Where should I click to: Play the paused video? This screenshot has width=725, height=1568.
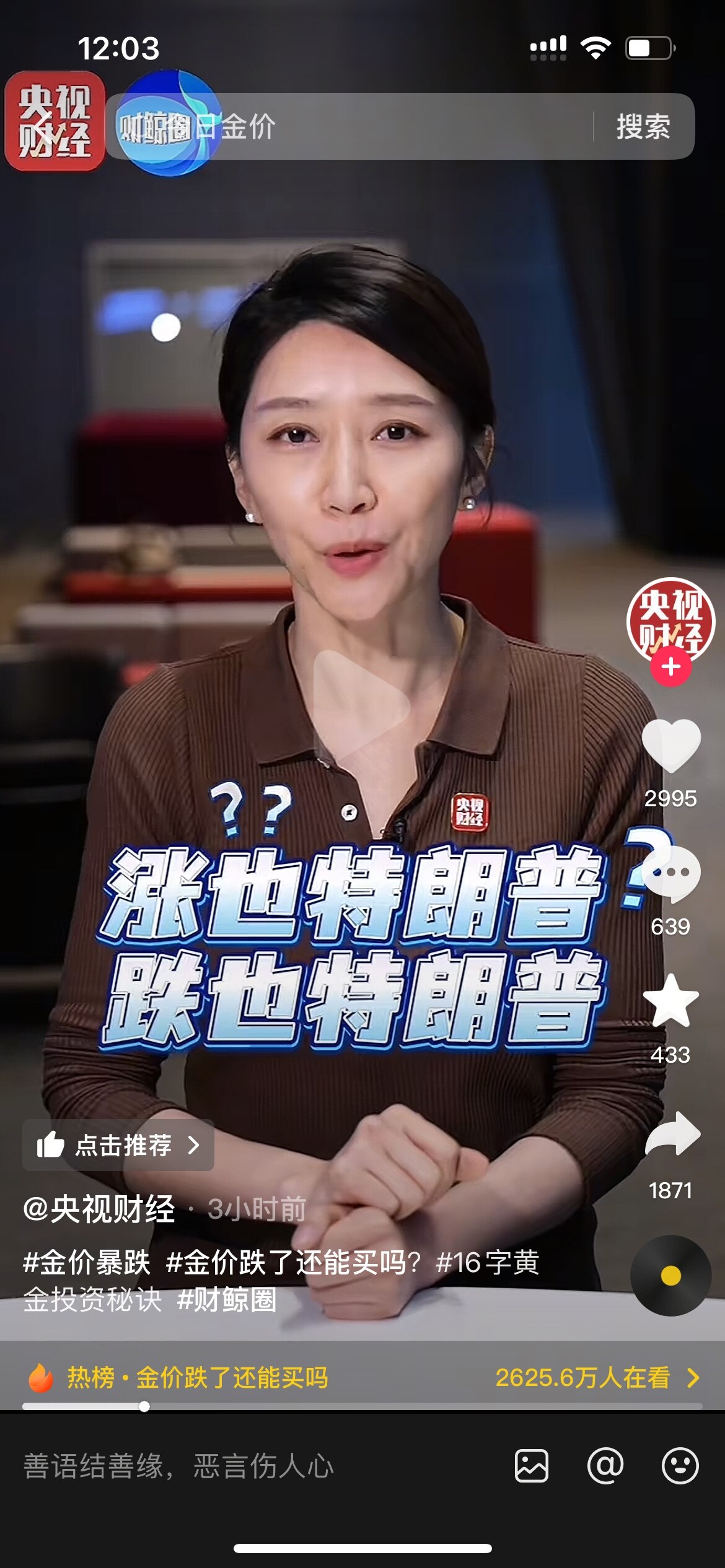tap(361, 704)
